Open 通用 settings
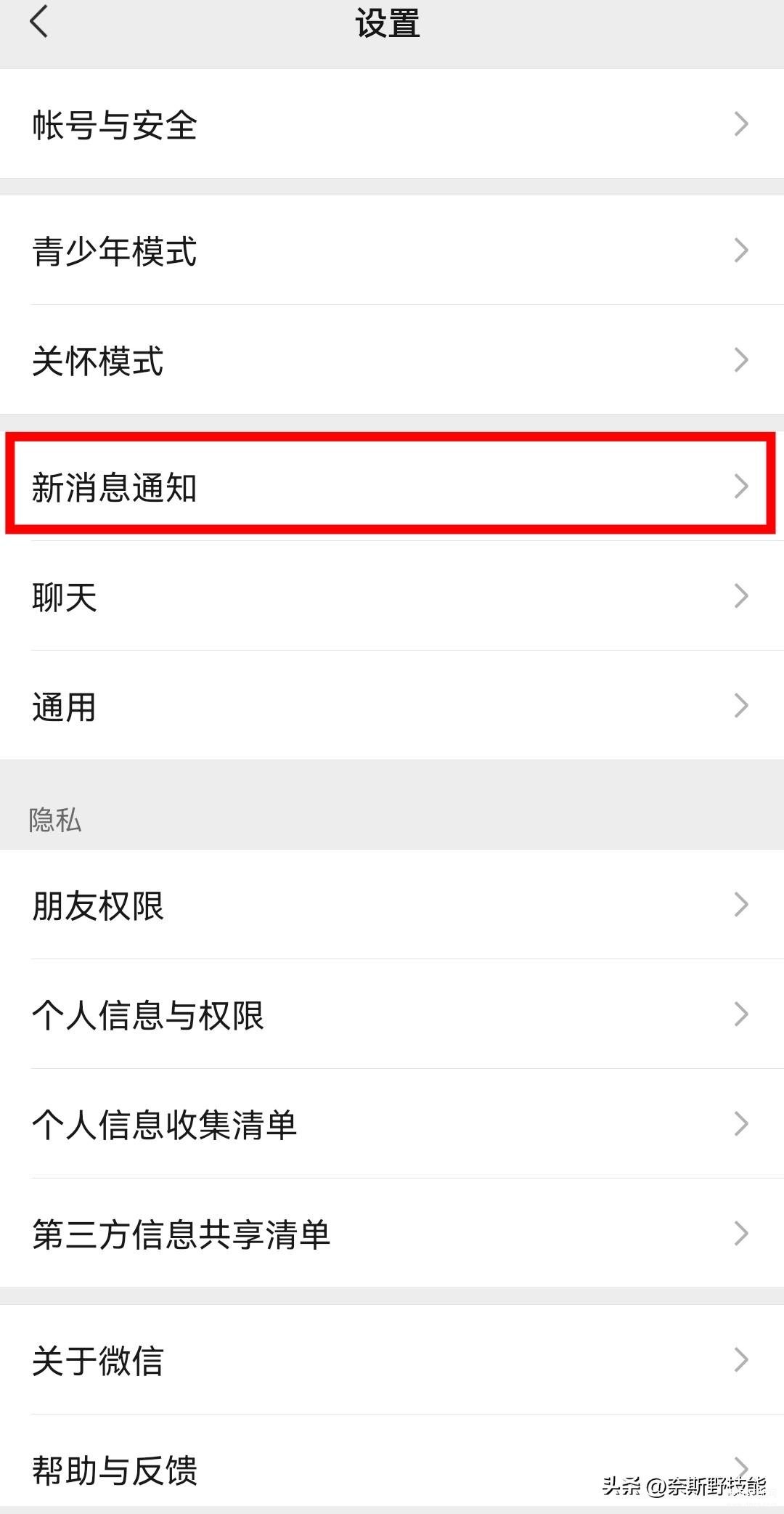The height and width of the screenshot is (1514, 784). pos(392,706)
